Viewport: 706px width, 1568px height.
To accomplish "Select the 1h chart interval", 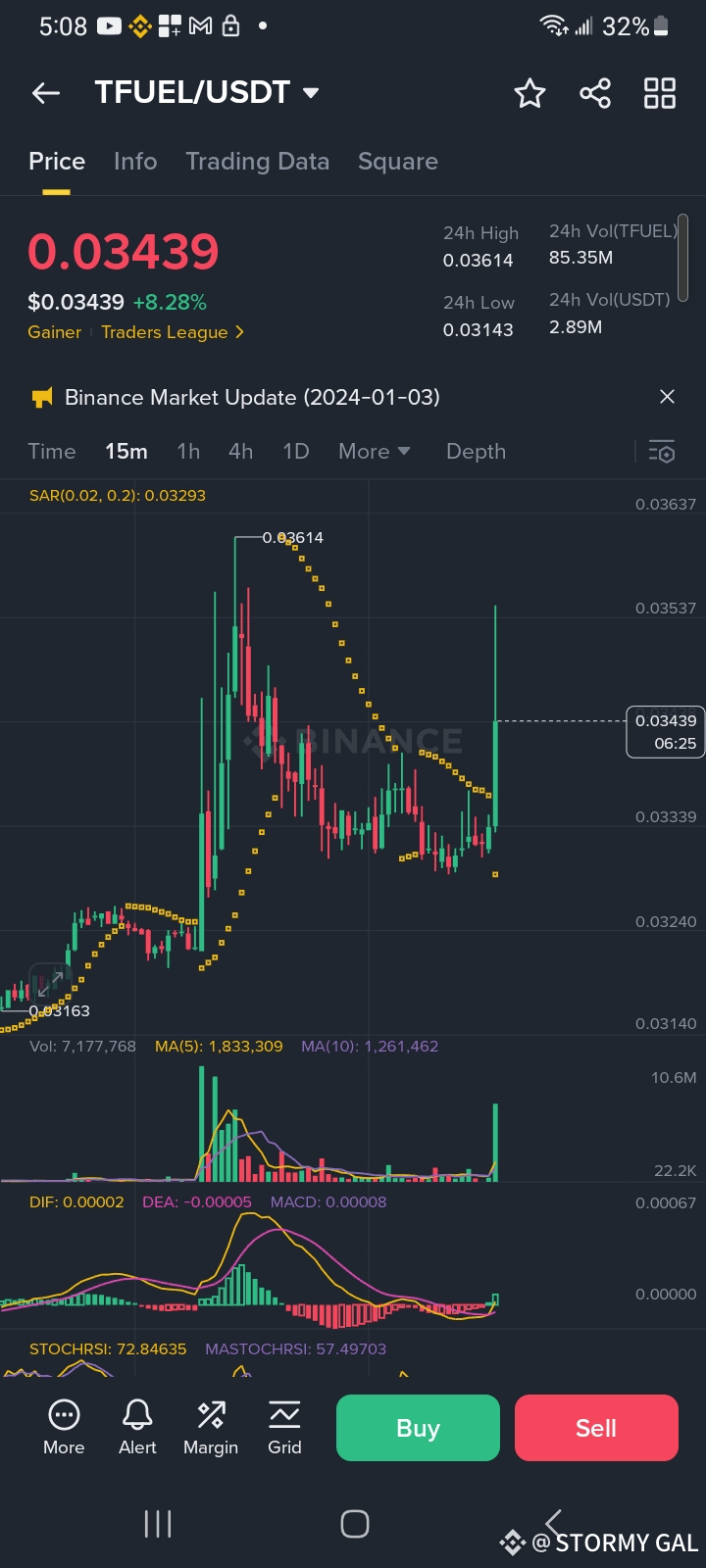I will tap(188, 452).
